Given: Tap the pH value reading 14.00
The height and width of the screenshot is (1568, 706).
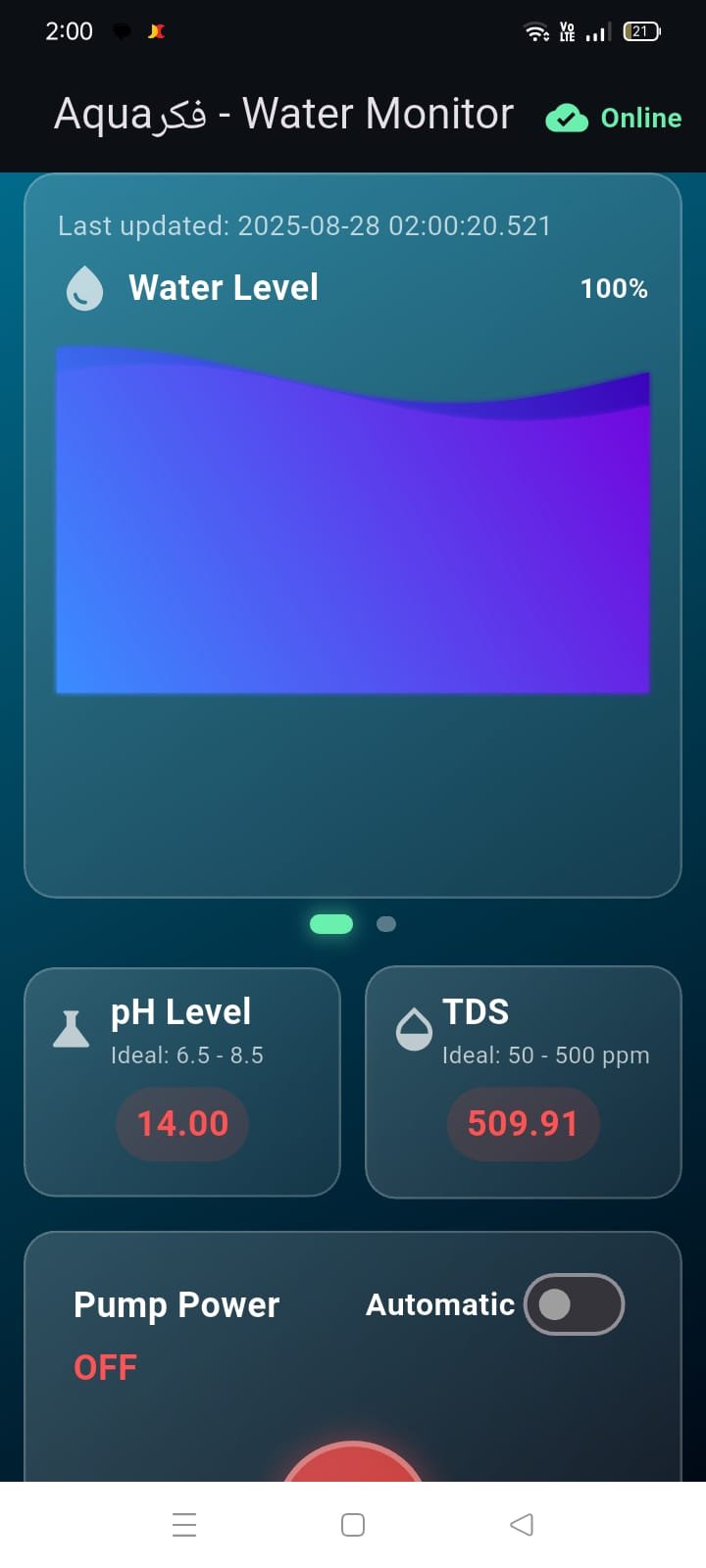Looking at the screenshot, I should pyautogui.click(x=182, y=1124).
